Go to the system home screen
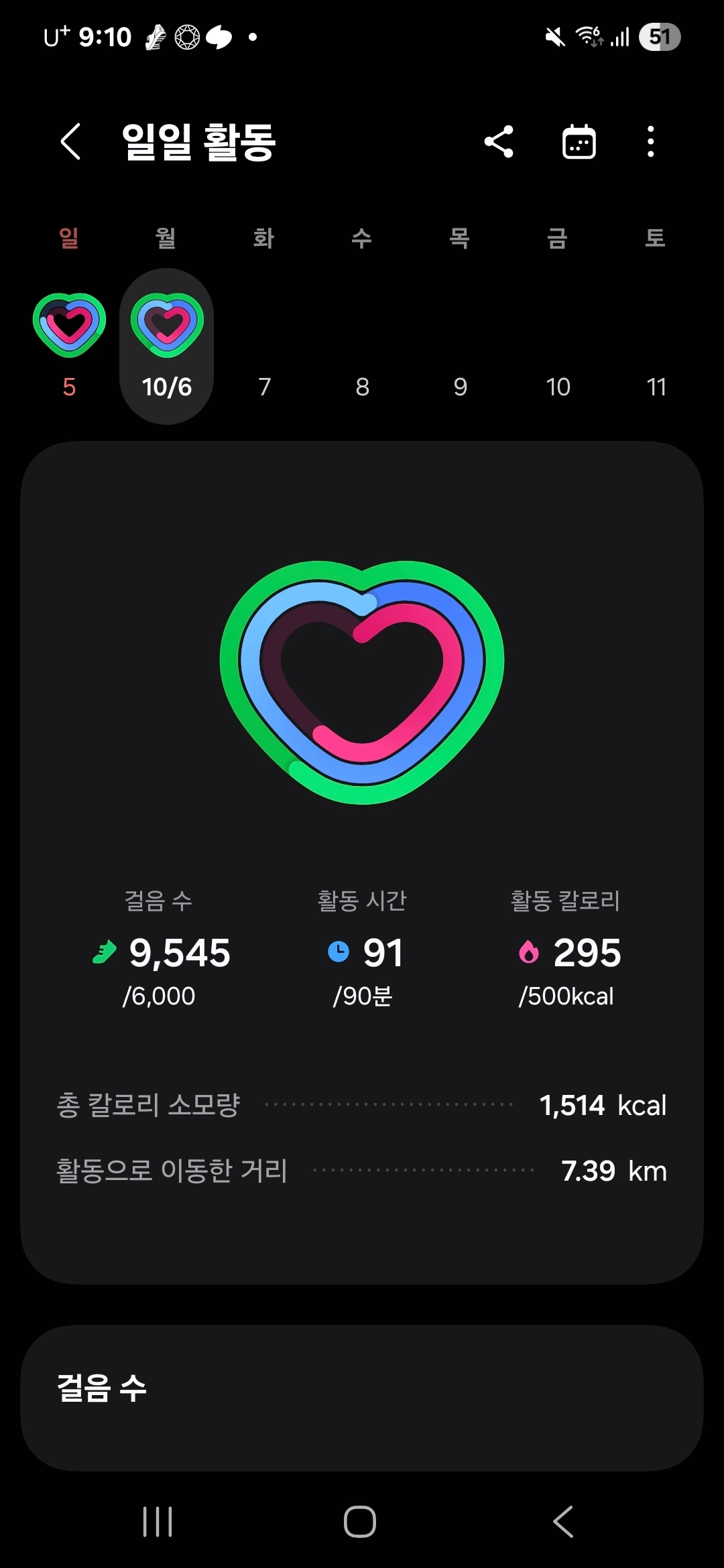 (x=360, y=1521)
